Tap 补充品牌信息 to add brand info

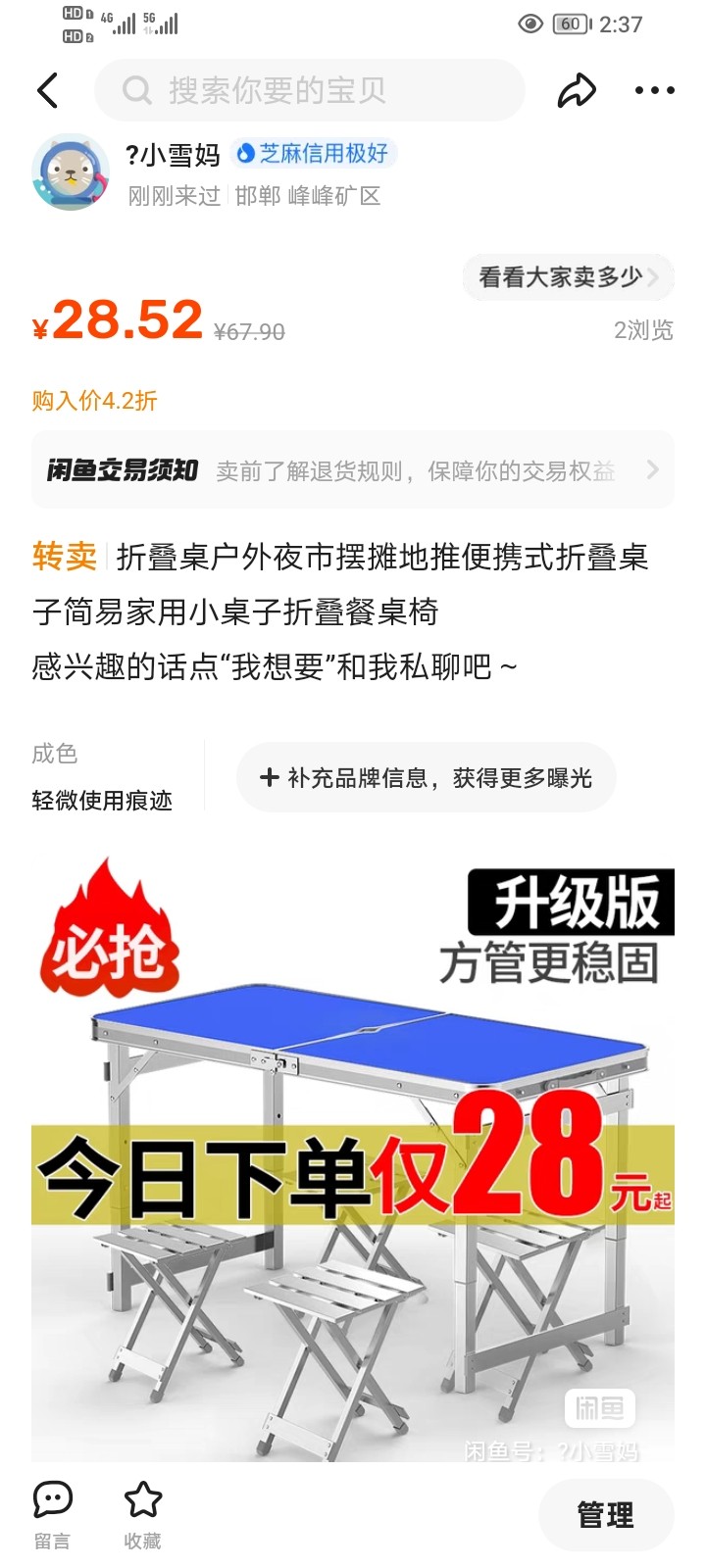click(x=426, y=778)
